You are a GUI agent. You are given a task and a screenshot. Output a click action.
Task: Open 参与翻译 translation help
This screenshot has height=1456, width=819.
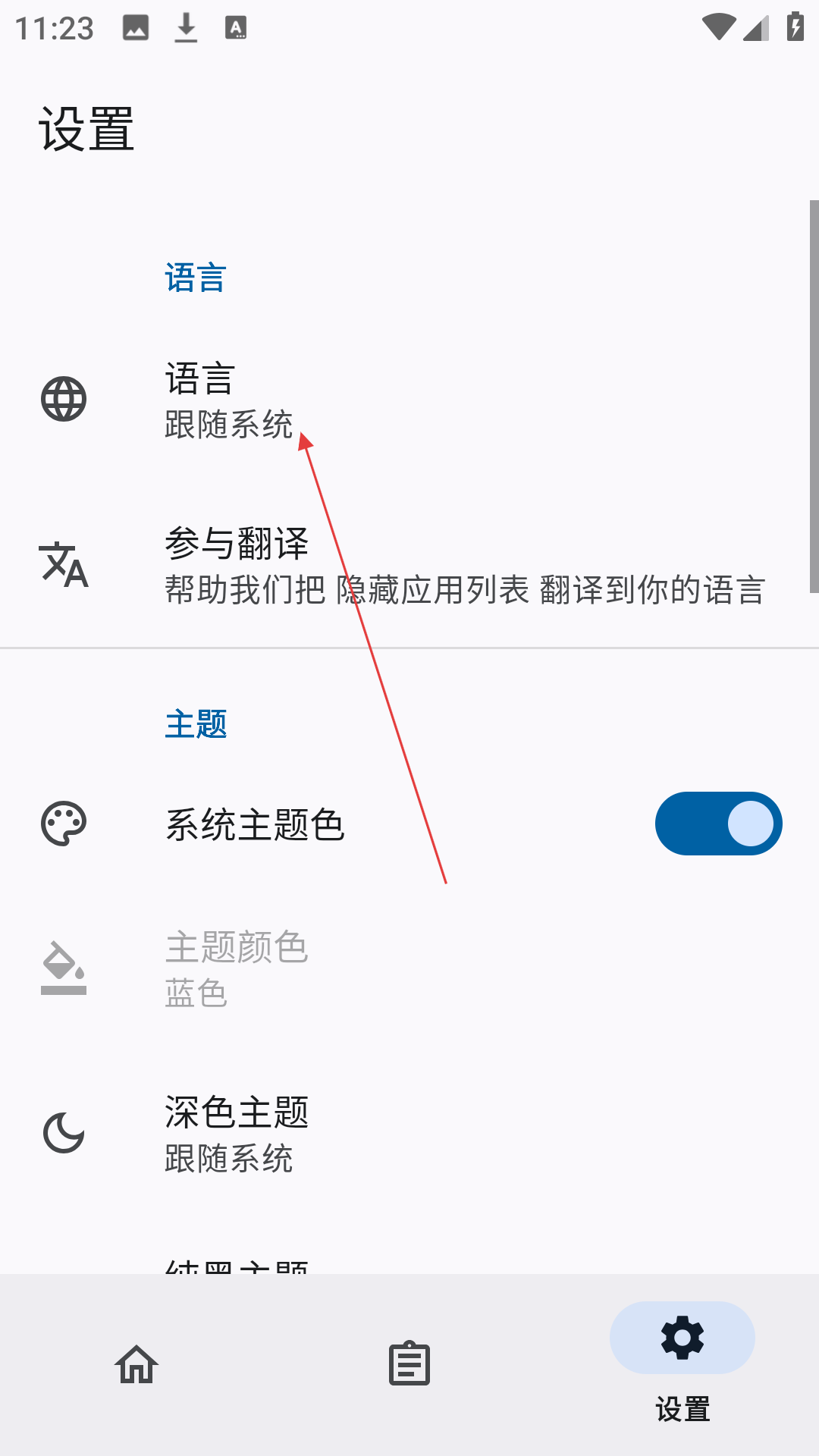click(409, 566)
